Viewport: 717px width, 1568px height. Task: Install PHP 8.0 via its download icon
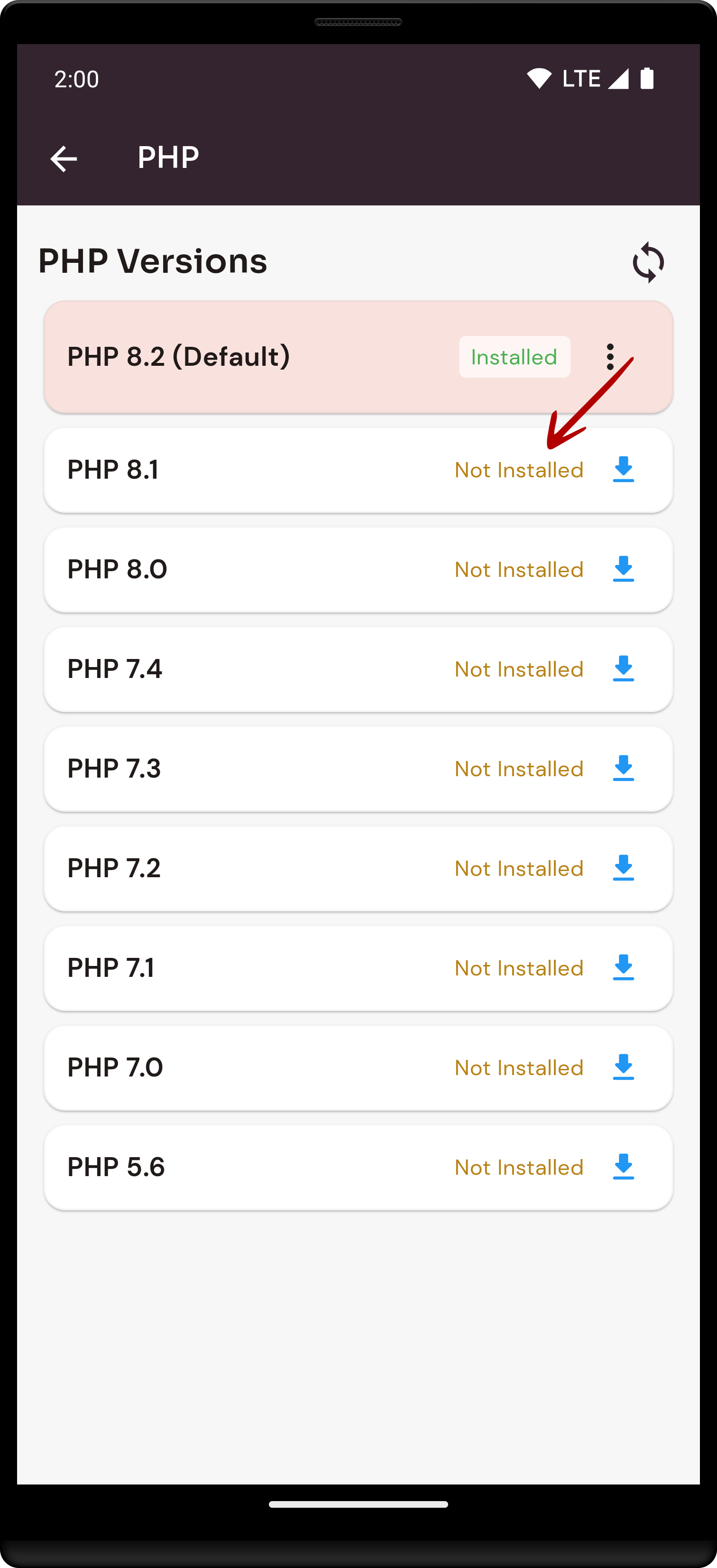(x=623, y=569)
